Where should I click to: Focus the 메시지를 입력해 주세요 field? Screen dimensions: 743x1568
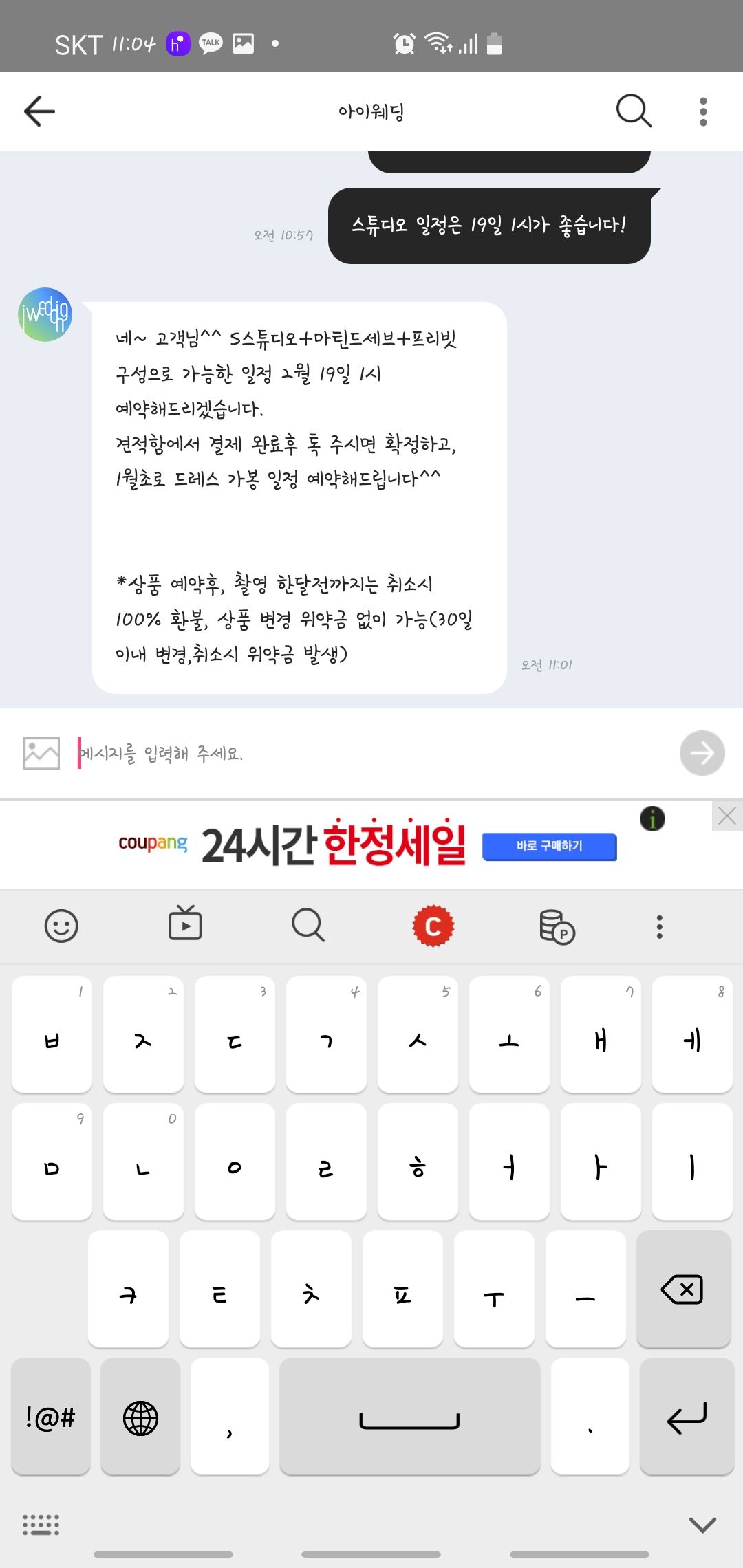(x=371, y=753)
